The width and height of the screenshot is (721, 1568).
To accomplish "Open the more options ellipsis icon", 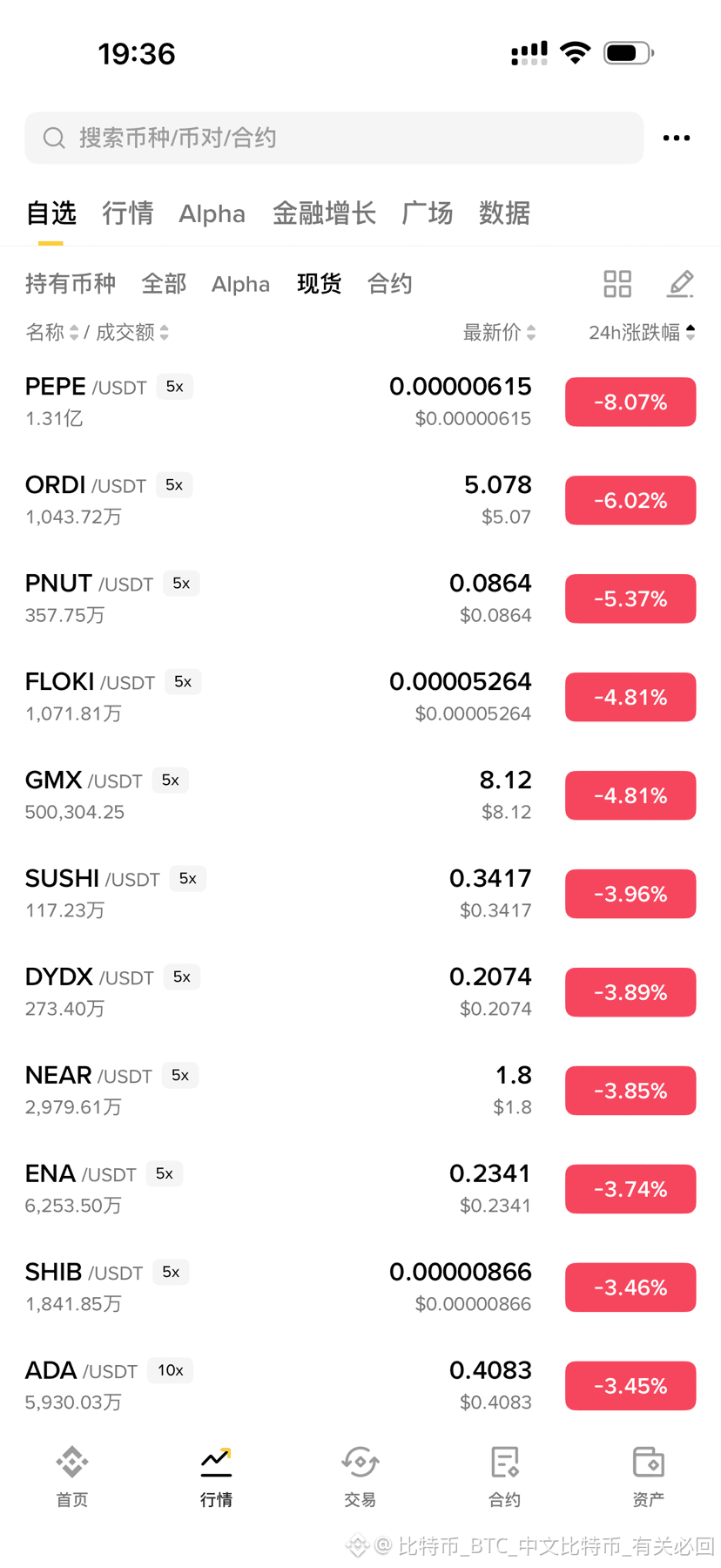I will pos(677,138).
